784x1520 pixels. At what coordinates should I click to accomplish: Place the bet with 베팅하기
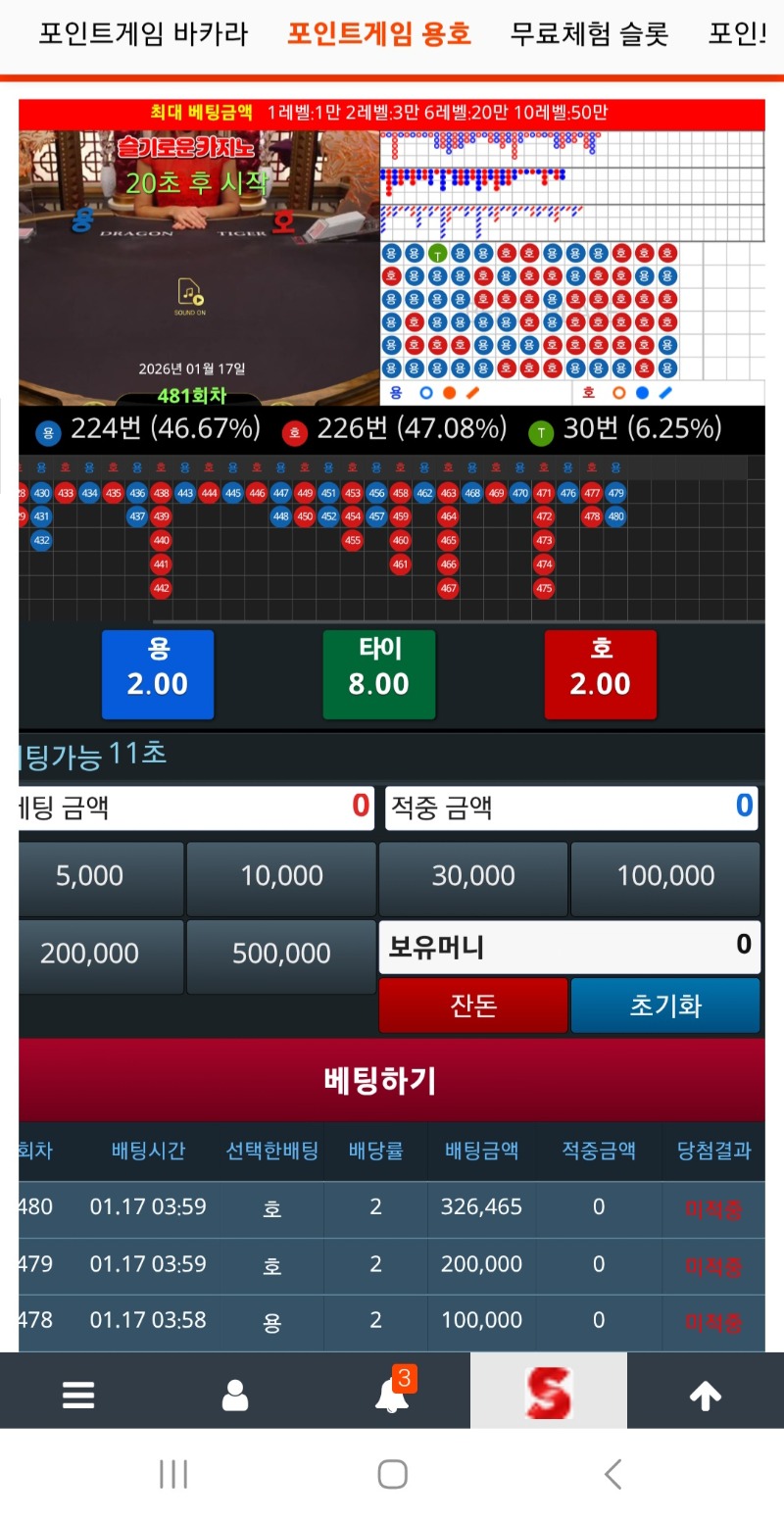380,1080
